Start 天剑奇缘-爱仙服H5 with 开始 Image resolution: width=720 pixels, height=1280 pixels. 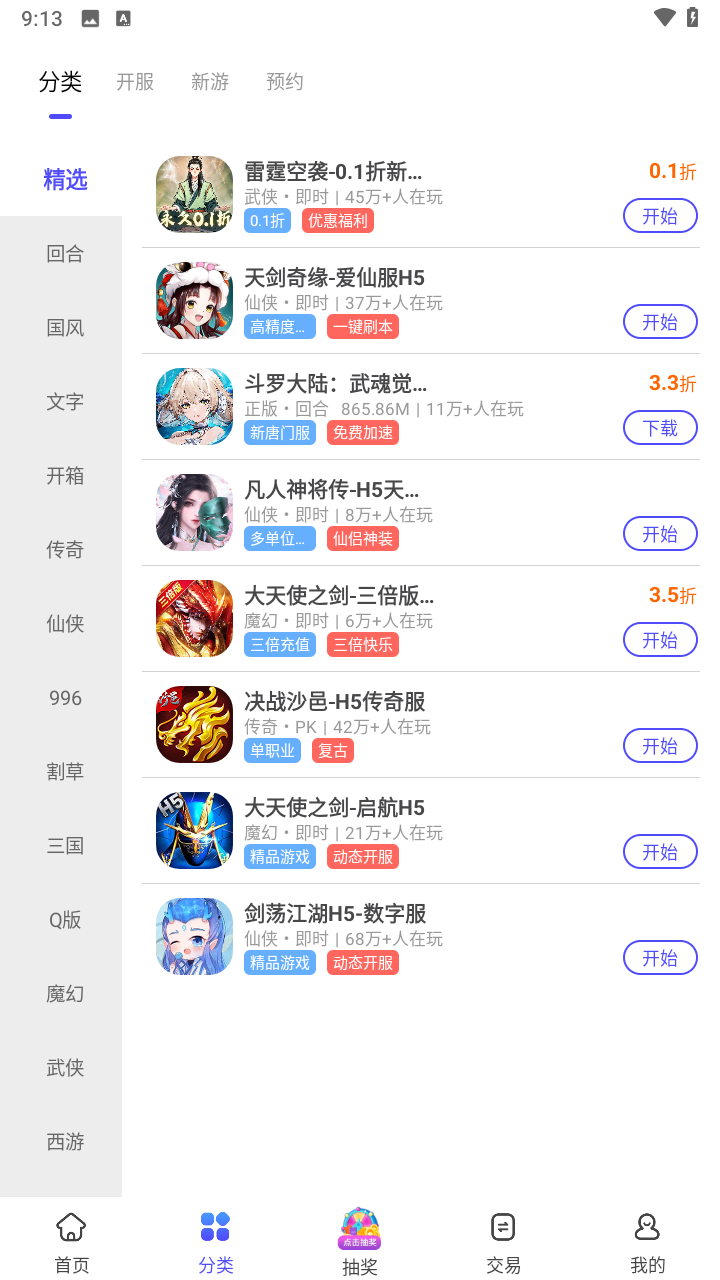(x=660, y=322)
